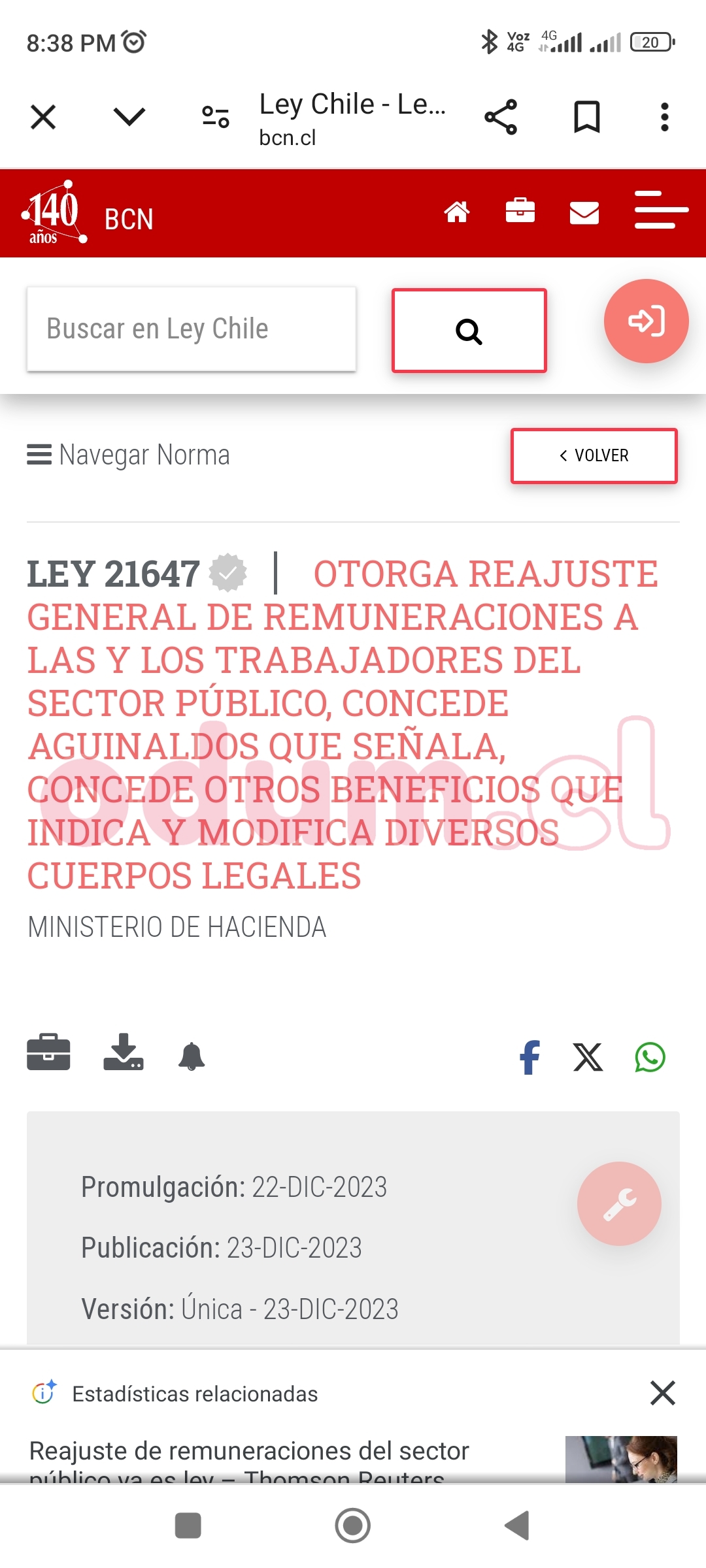Download the law document
Viewport: 706px width, 1568px height.
(x=124, y=1052)
